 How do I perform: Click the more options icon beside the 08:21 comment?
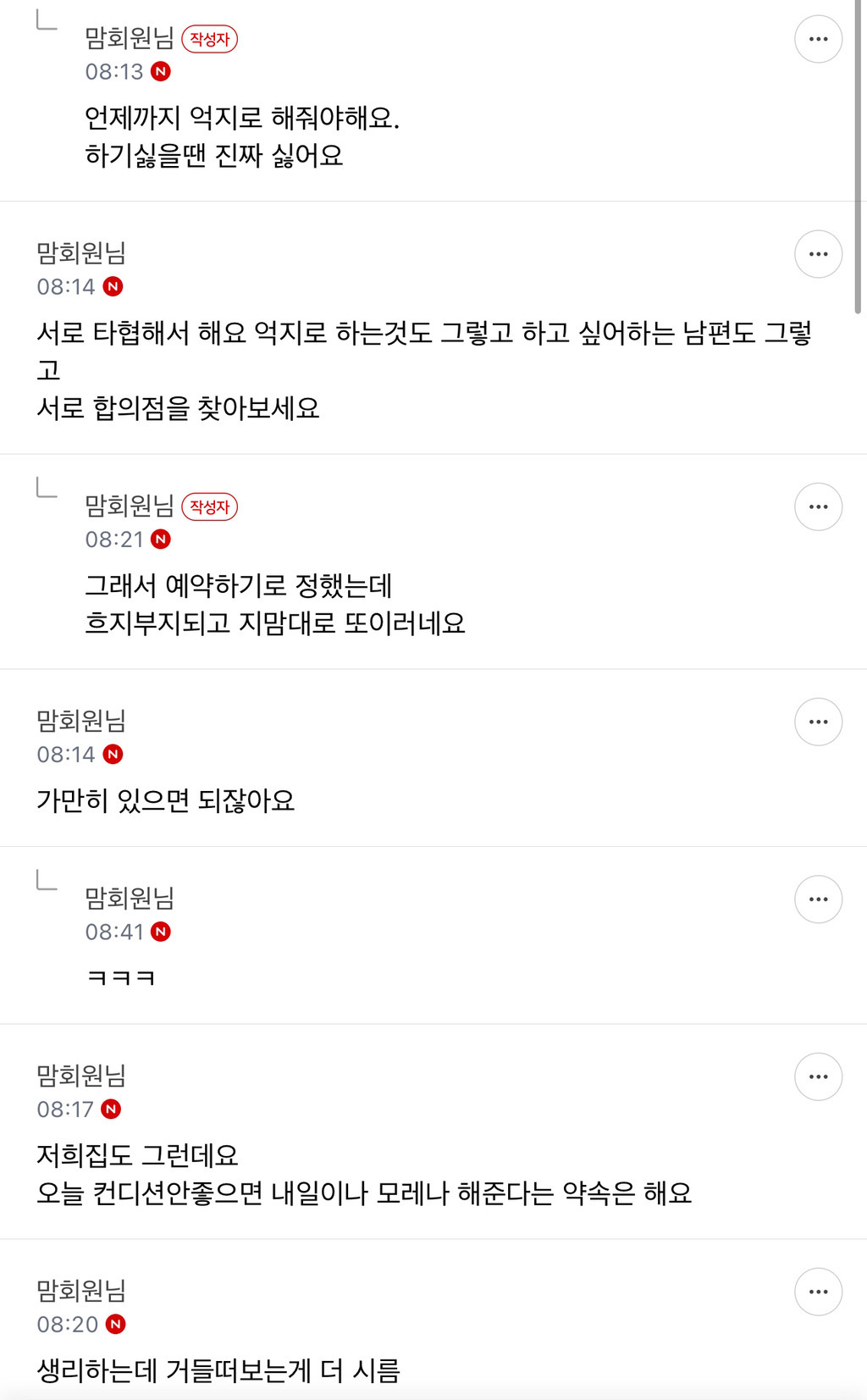(818, 506)
